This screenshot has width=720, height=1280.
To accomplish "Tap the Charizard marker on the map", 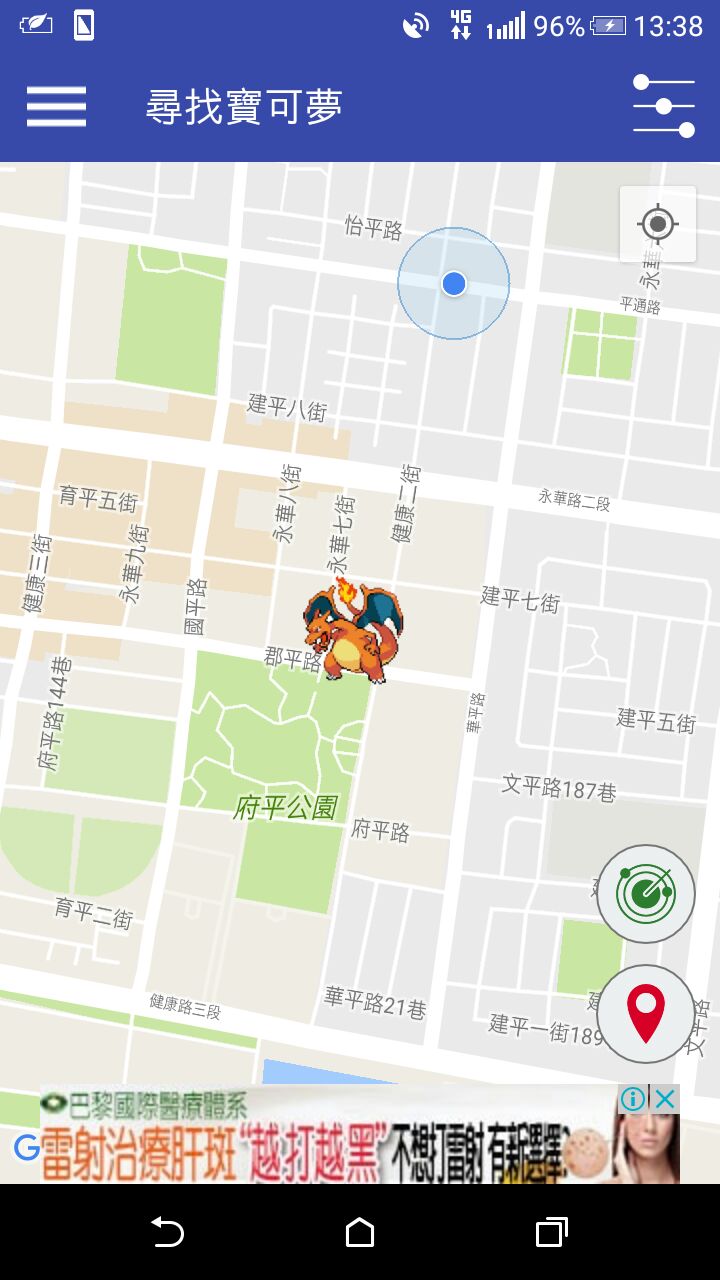I will (x=354, y=630).
